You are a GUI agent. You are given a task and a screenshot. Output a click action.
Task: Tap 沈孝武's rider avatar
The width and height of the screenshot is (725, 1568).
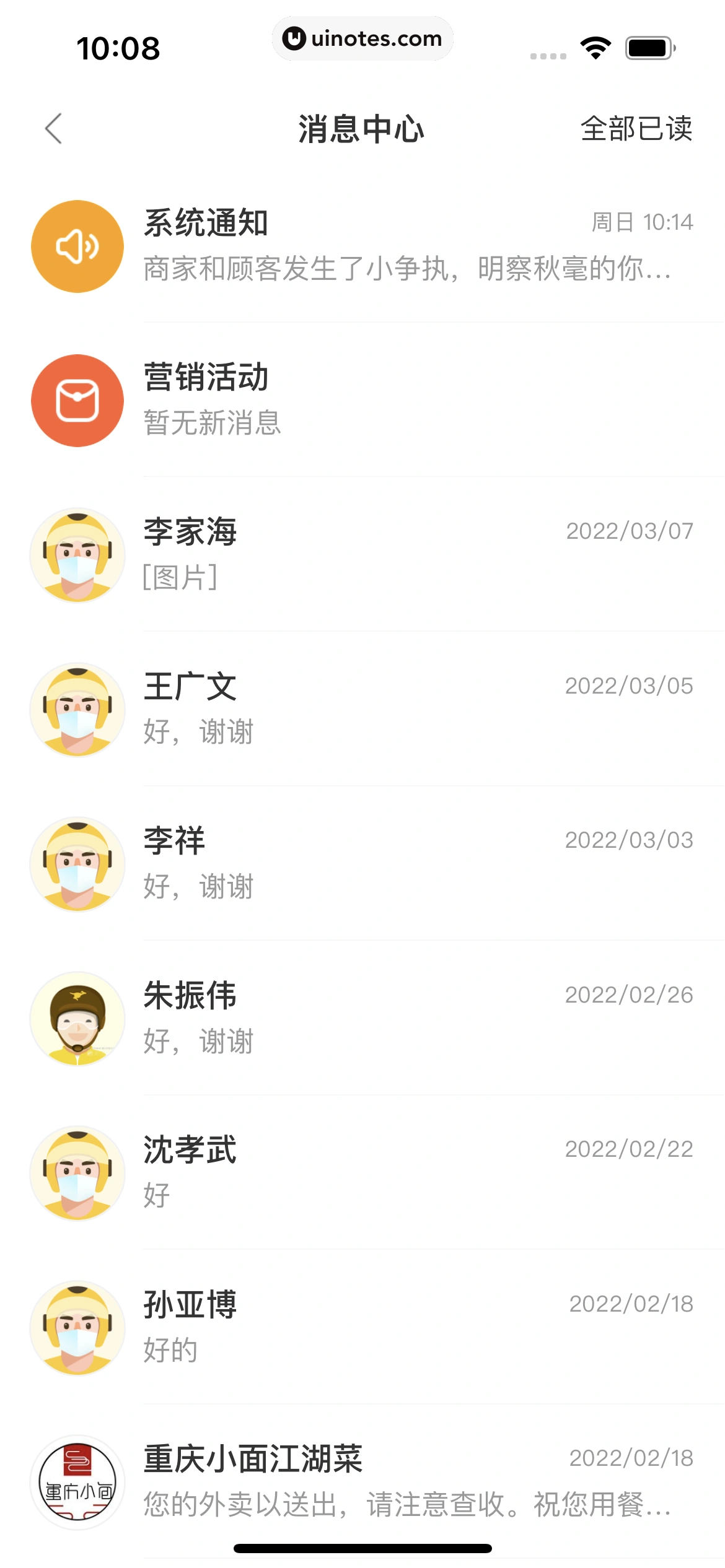point(77,1175)
